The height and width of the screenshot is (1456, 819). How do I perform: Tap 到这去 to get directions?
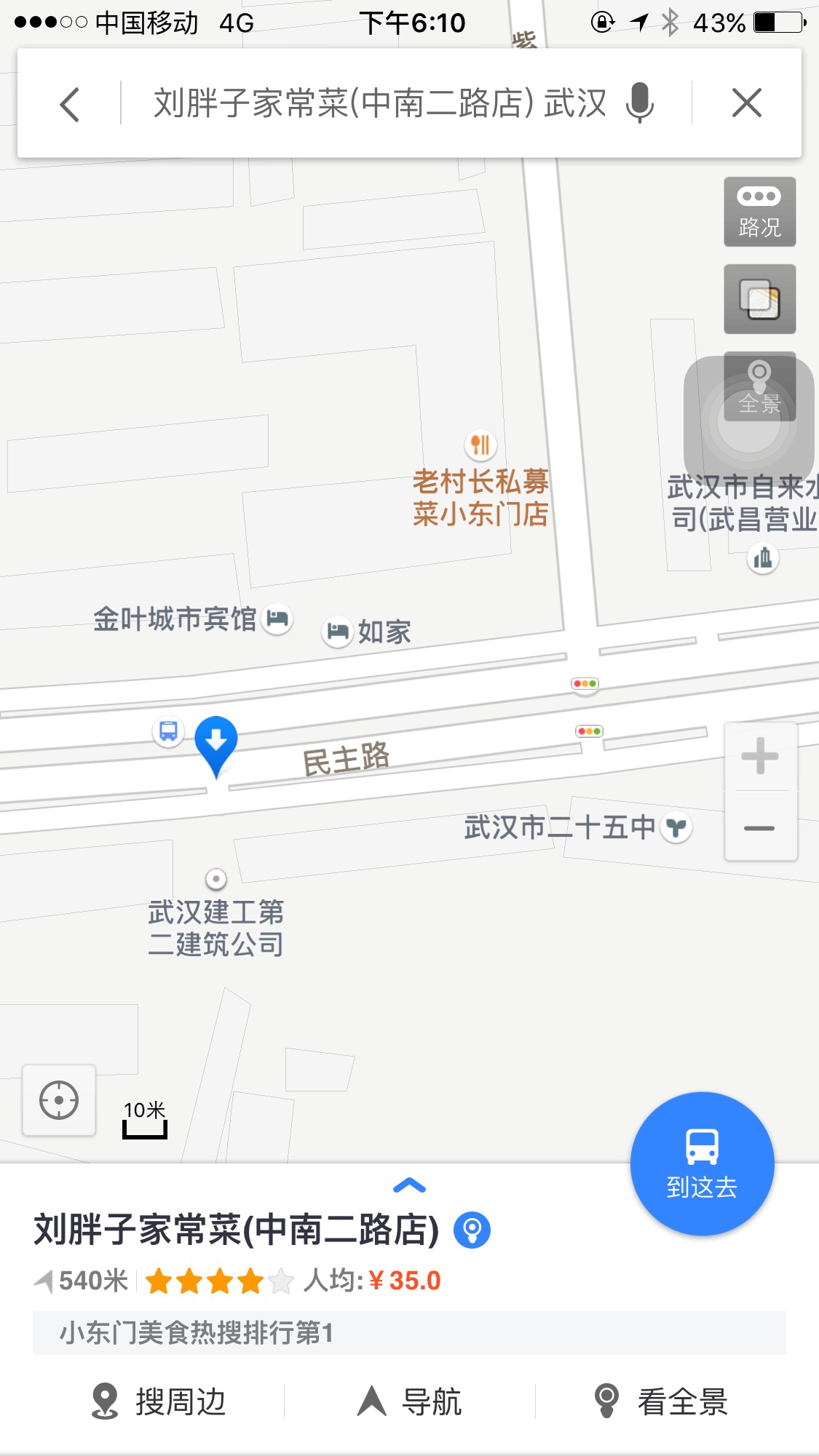702,1163
